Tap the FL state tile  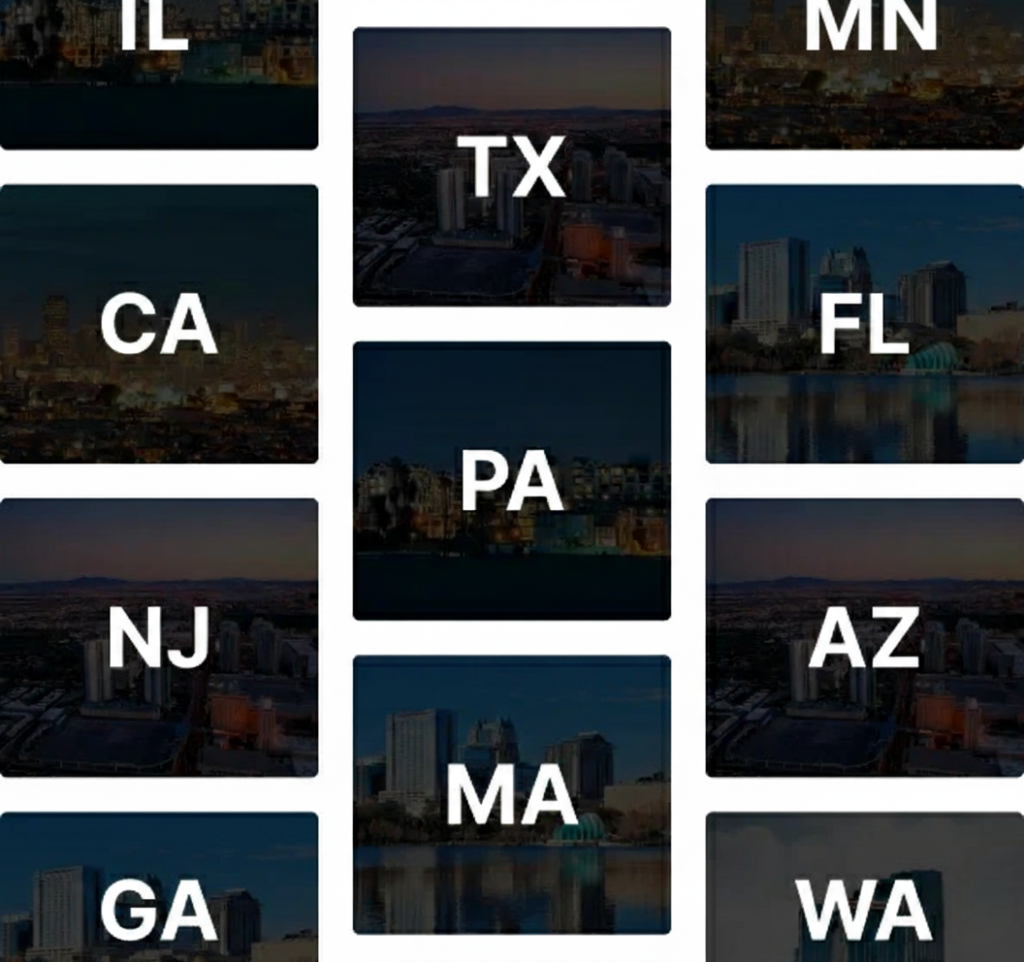click(x=864, y=324)
